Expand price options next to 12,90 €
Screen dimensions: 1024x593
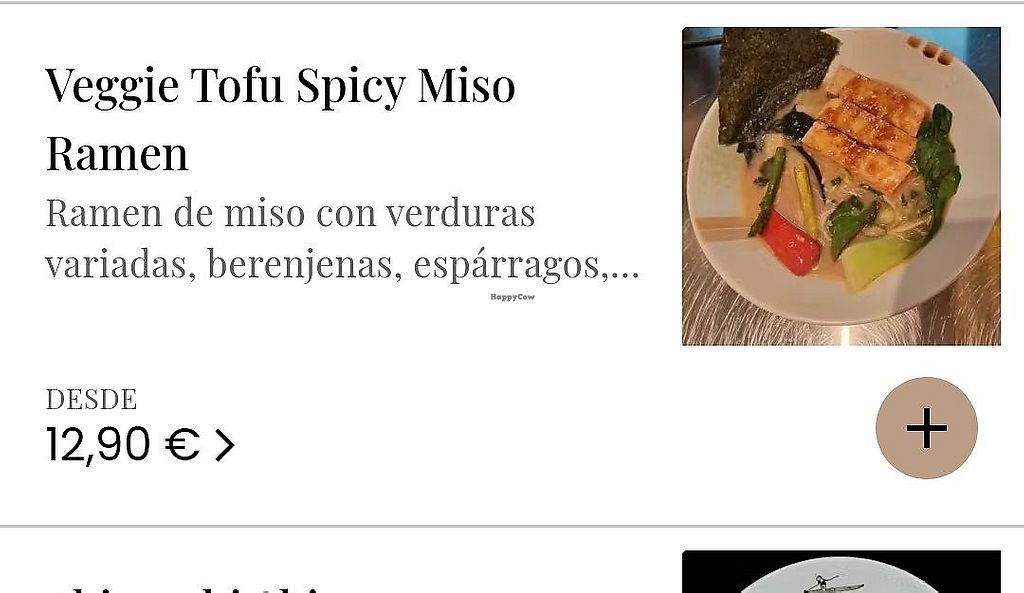pos(225,445)
